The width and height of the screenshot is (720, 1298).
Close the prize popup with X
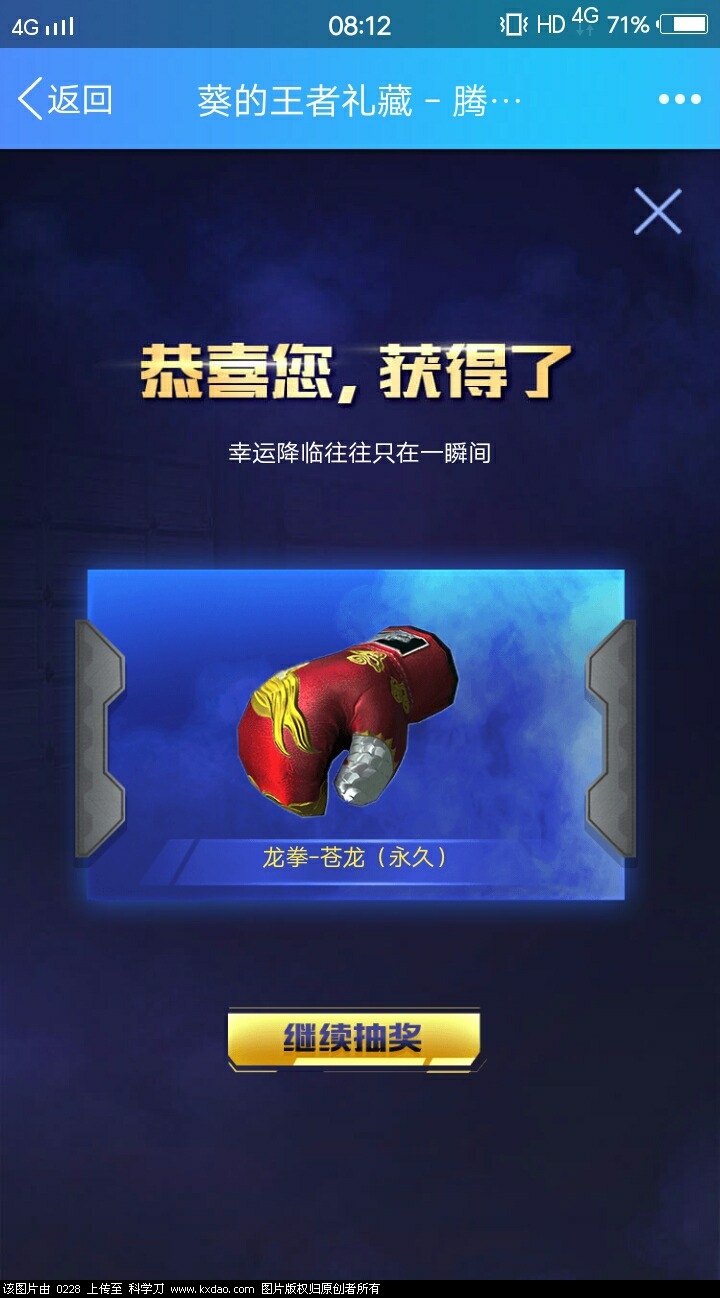click(x=658, y=212)
